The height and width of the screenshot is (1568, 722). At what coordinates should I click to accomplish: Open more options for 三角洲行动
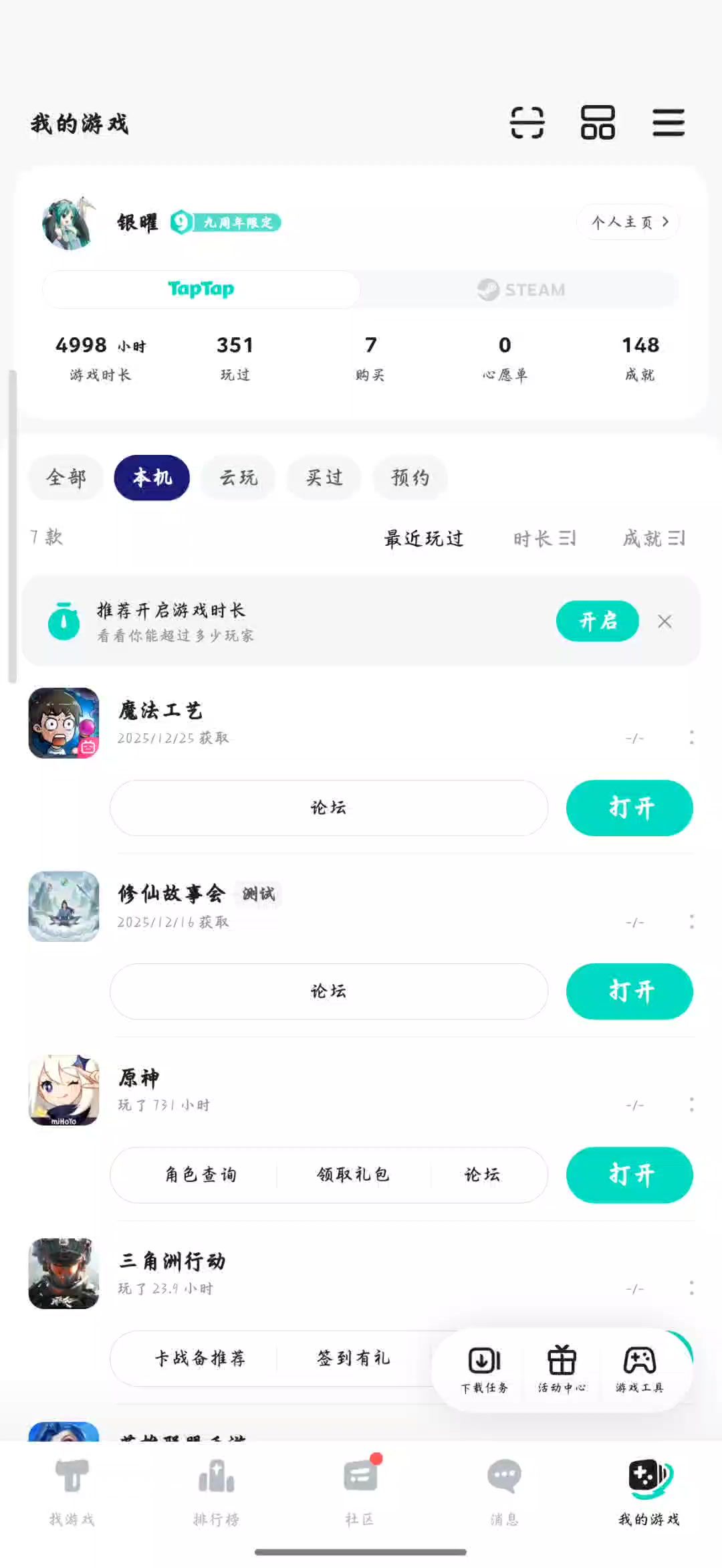click(x=691, y=1288)
